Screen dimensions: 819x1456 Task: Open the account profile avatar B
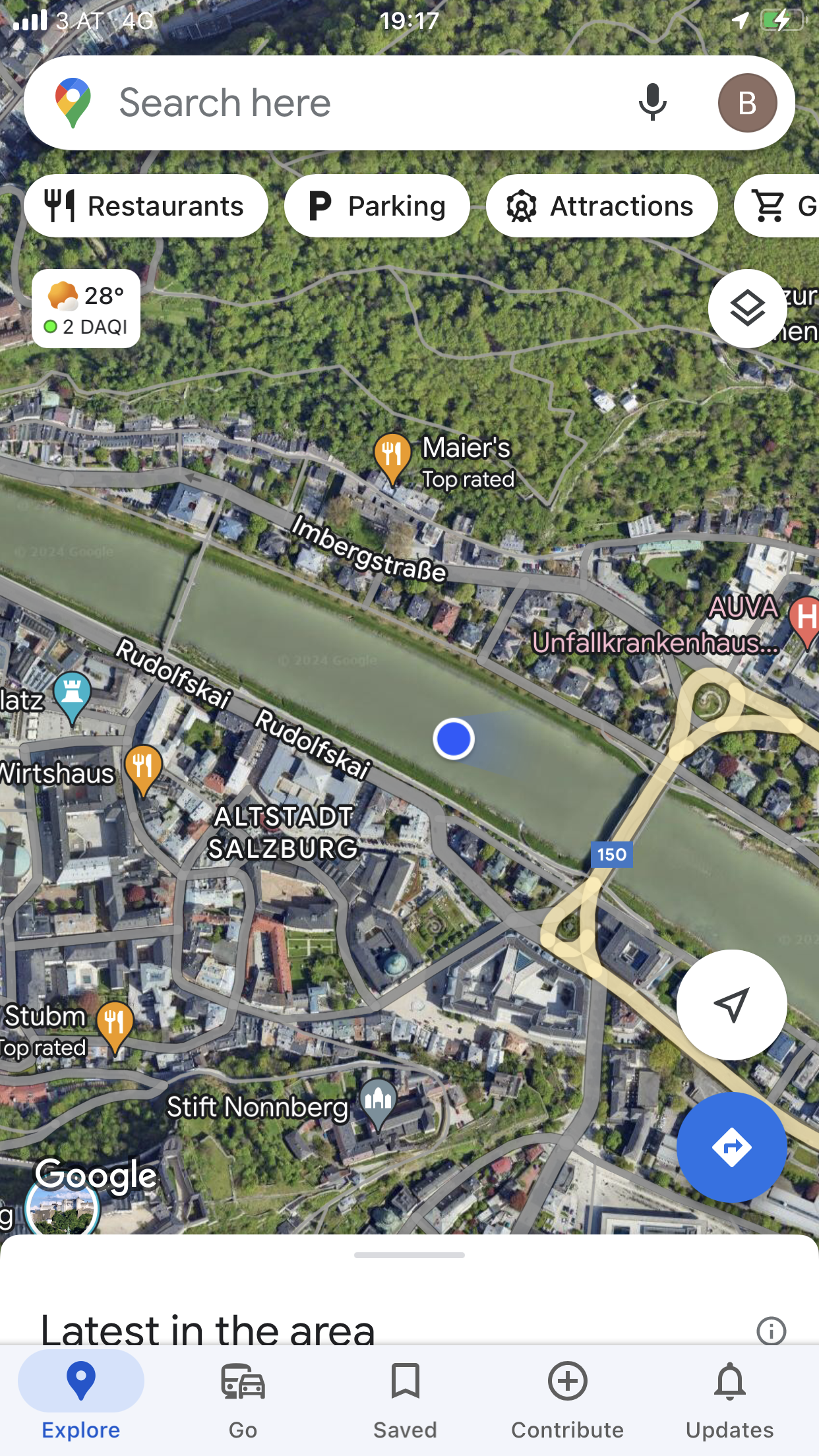point(747,103)
